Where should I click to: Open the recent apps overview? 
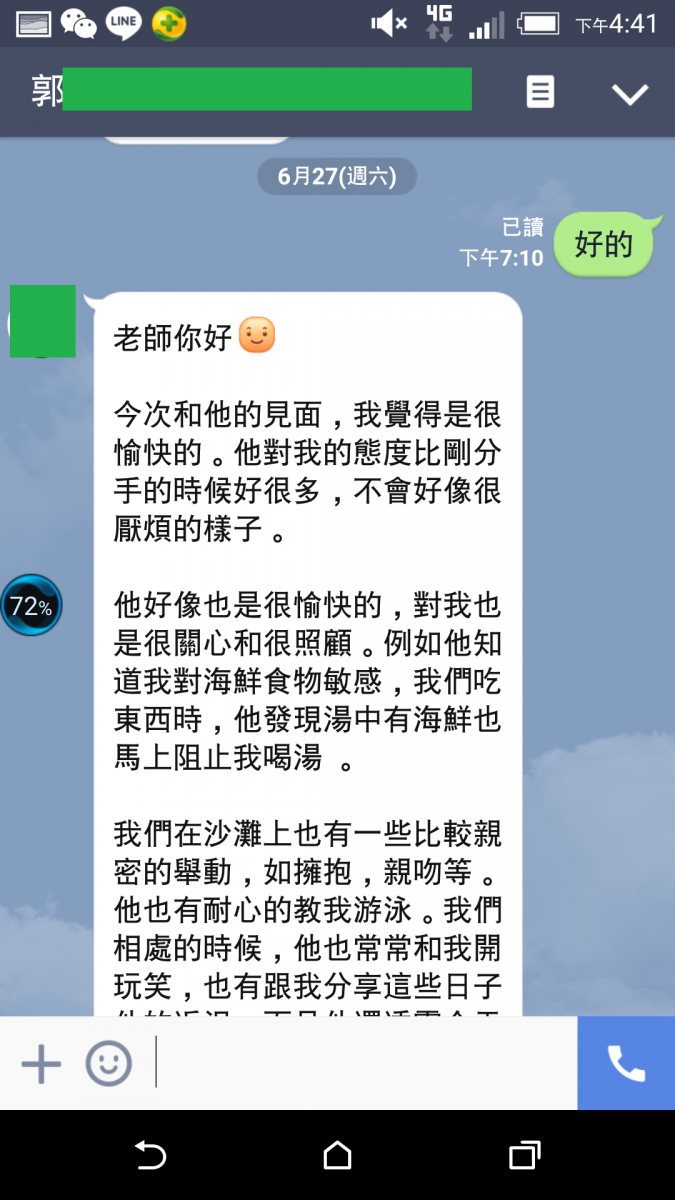pyautogui.click(x=524, y=1156)
